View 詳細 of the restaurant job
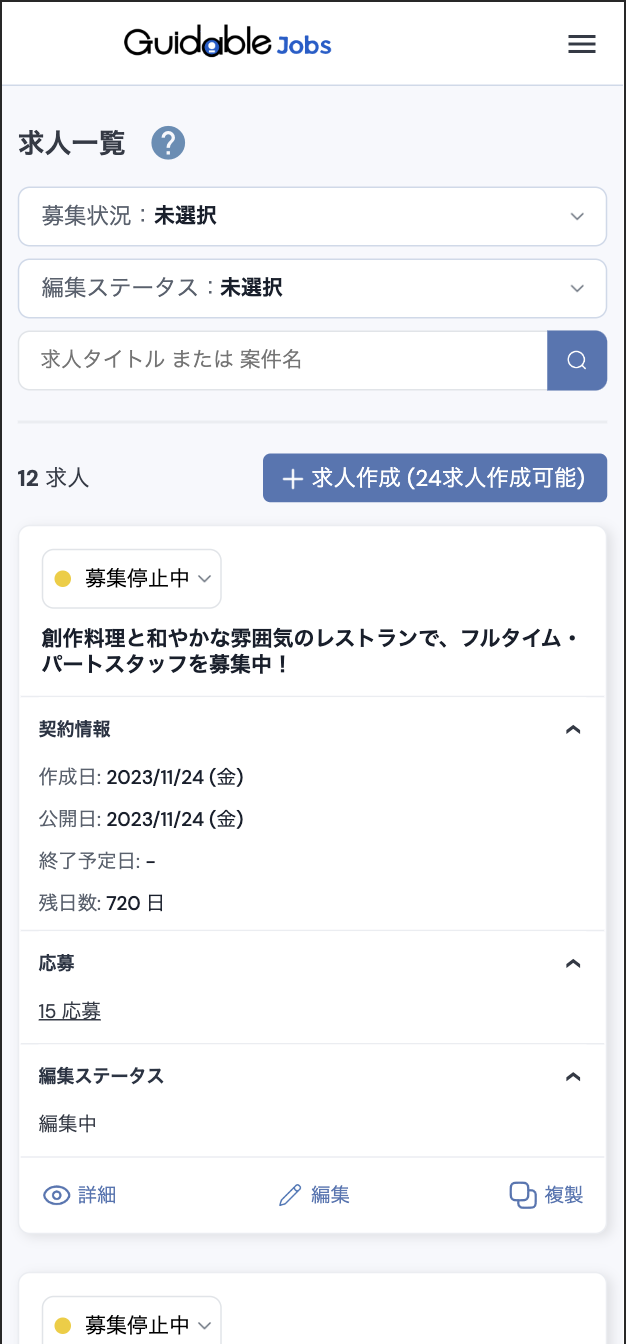Image resolution: width=626 pixels, height=1344 pixels. [x=80, y=1194]
